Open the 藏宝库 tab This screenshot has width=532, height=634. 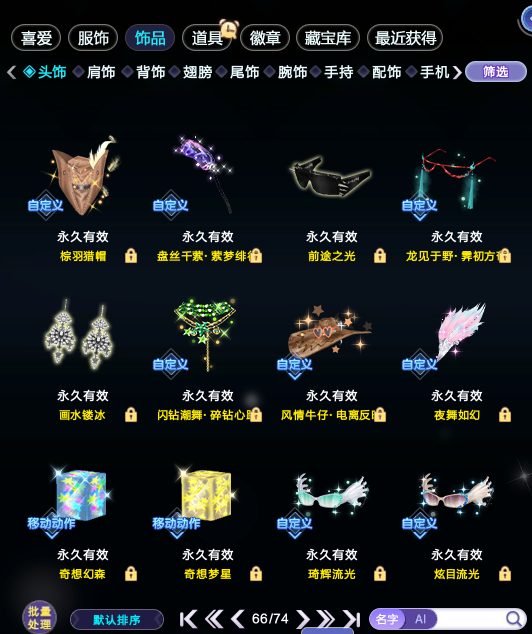click(328, 38)
